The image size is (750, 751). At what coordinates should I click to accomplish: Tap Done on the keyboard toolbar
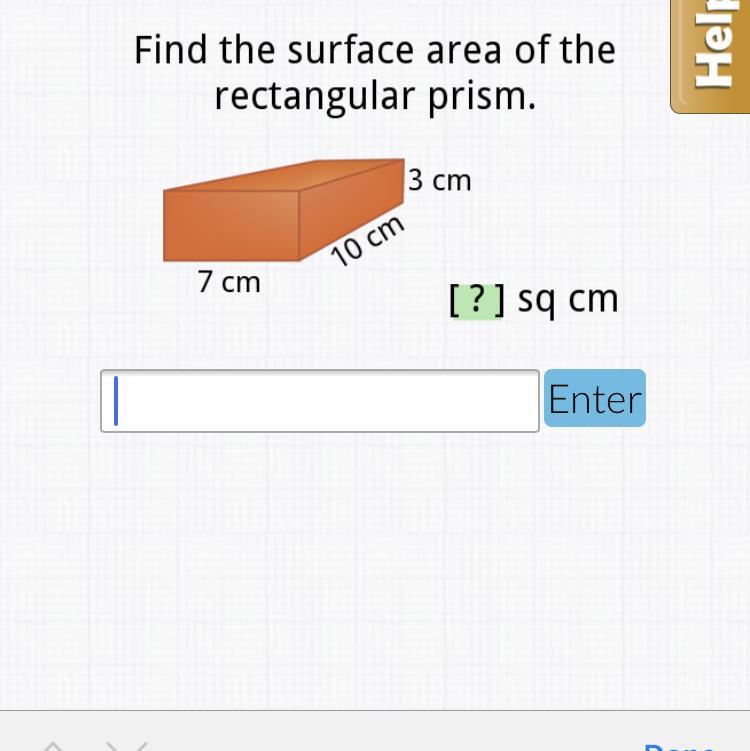(x=681, y=747)
